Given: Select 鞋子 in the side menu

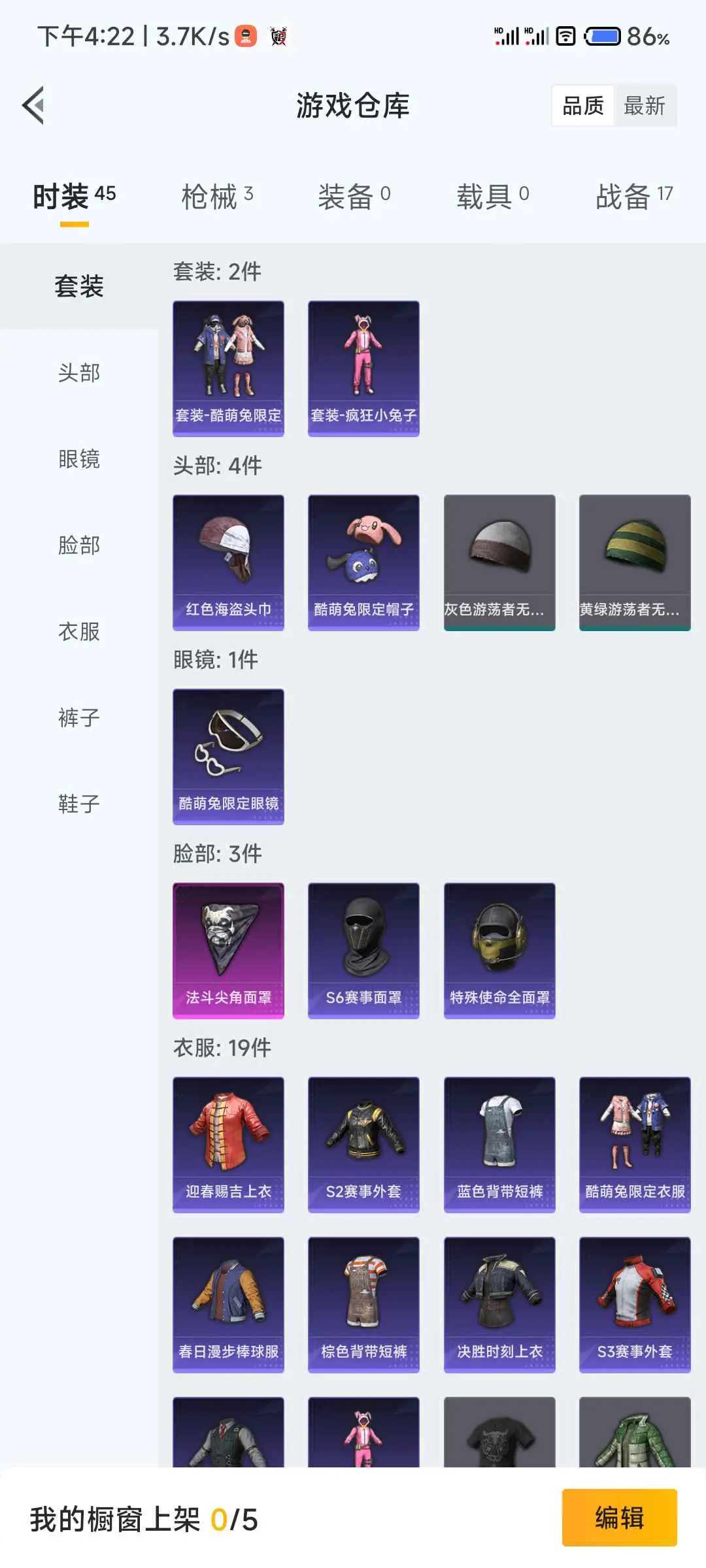Looking at the screenshot, I should coord(79,804).
